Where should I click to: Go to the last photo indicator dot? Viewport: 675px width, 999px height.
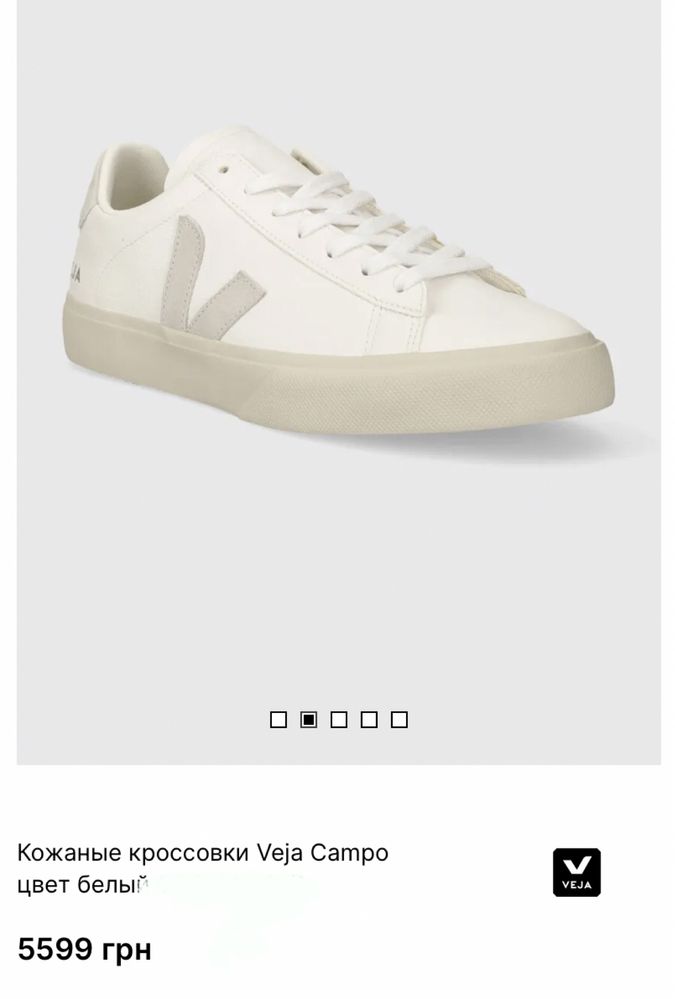tap(399, 719)
